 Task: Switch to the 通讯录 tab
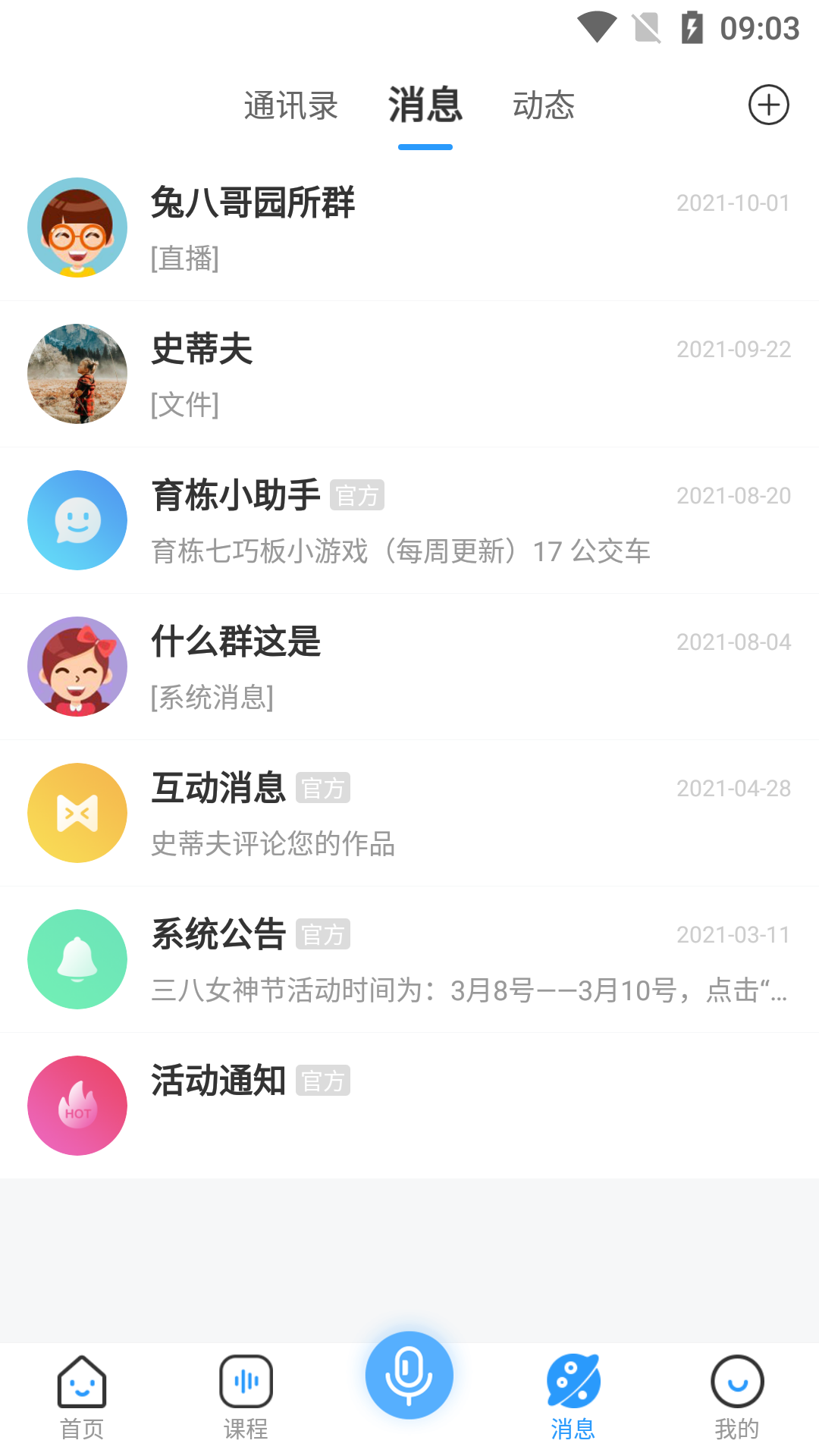290,105
